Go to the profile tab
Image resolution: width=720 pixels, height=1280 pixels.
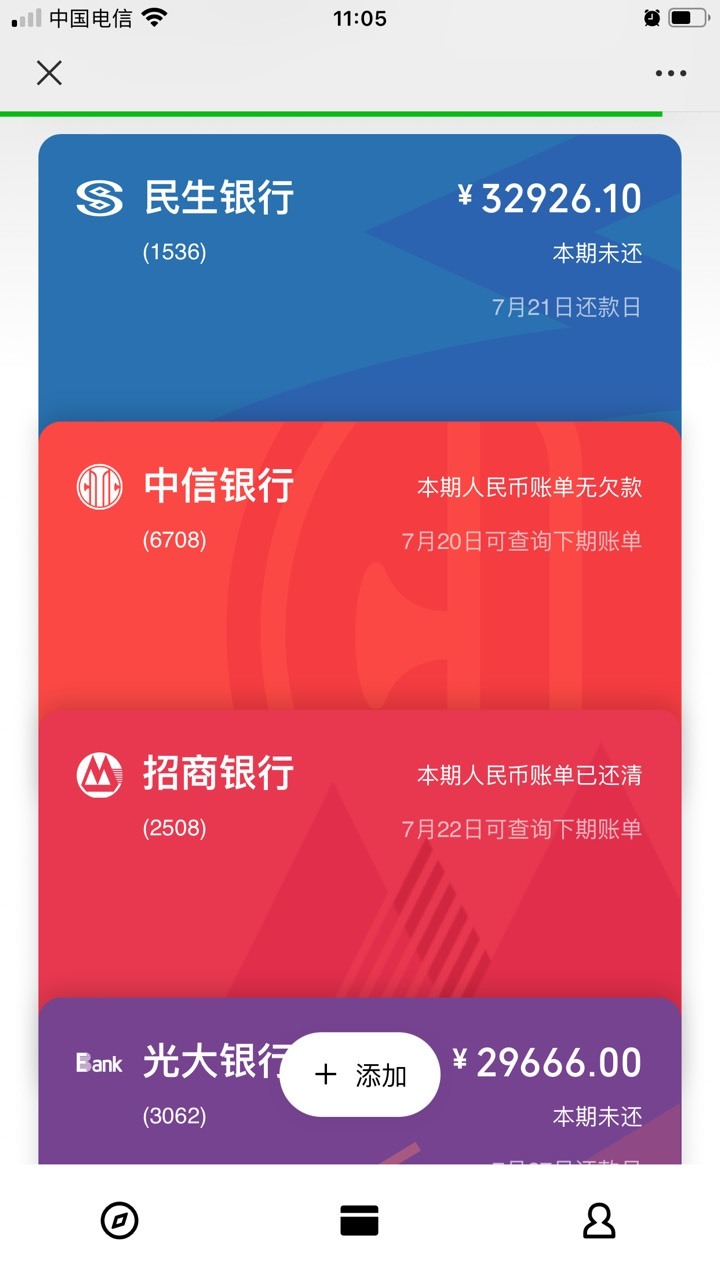[x=599, y=1220]
